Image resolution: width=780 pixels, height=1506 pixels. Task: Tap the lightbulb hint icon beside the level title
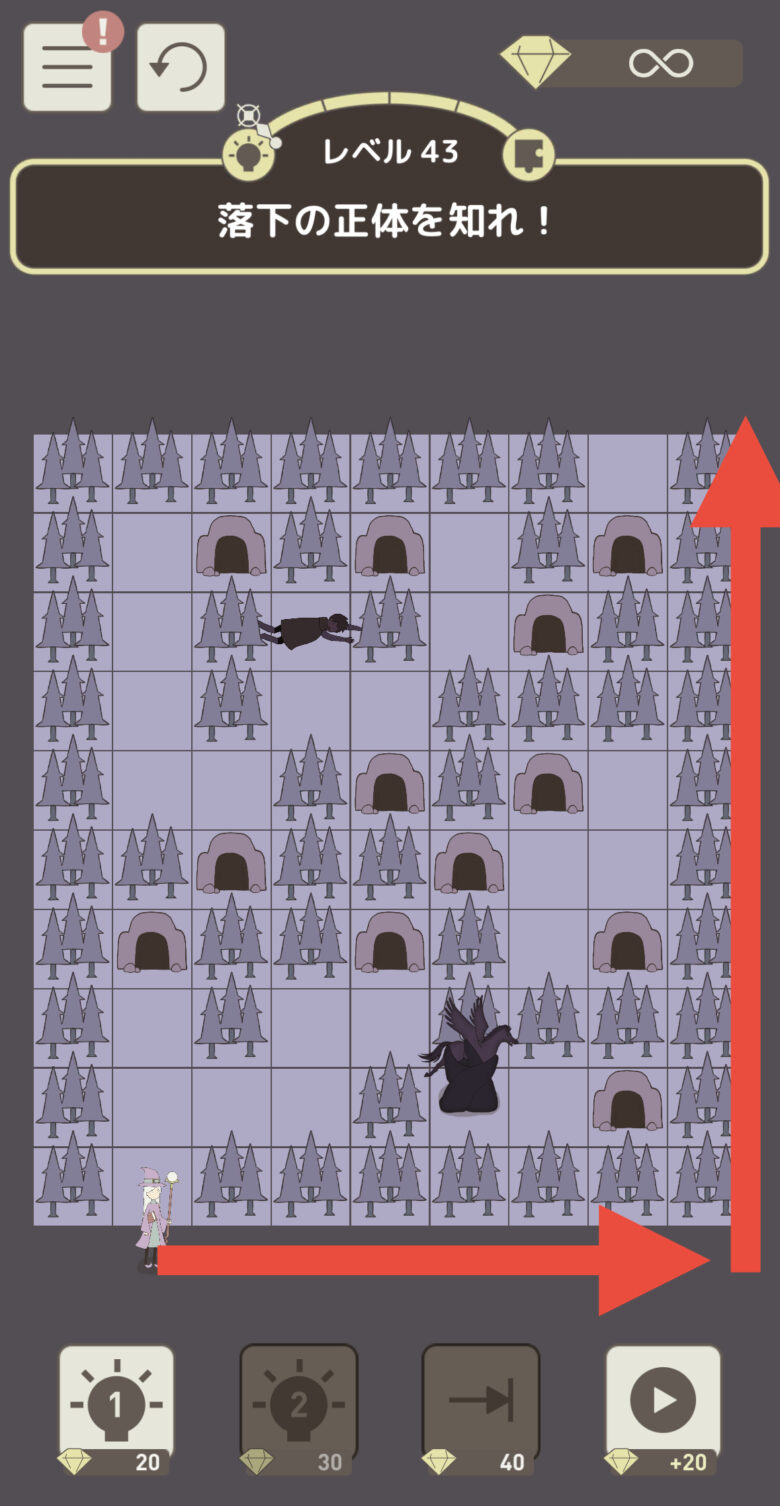[x=246, y=154]
